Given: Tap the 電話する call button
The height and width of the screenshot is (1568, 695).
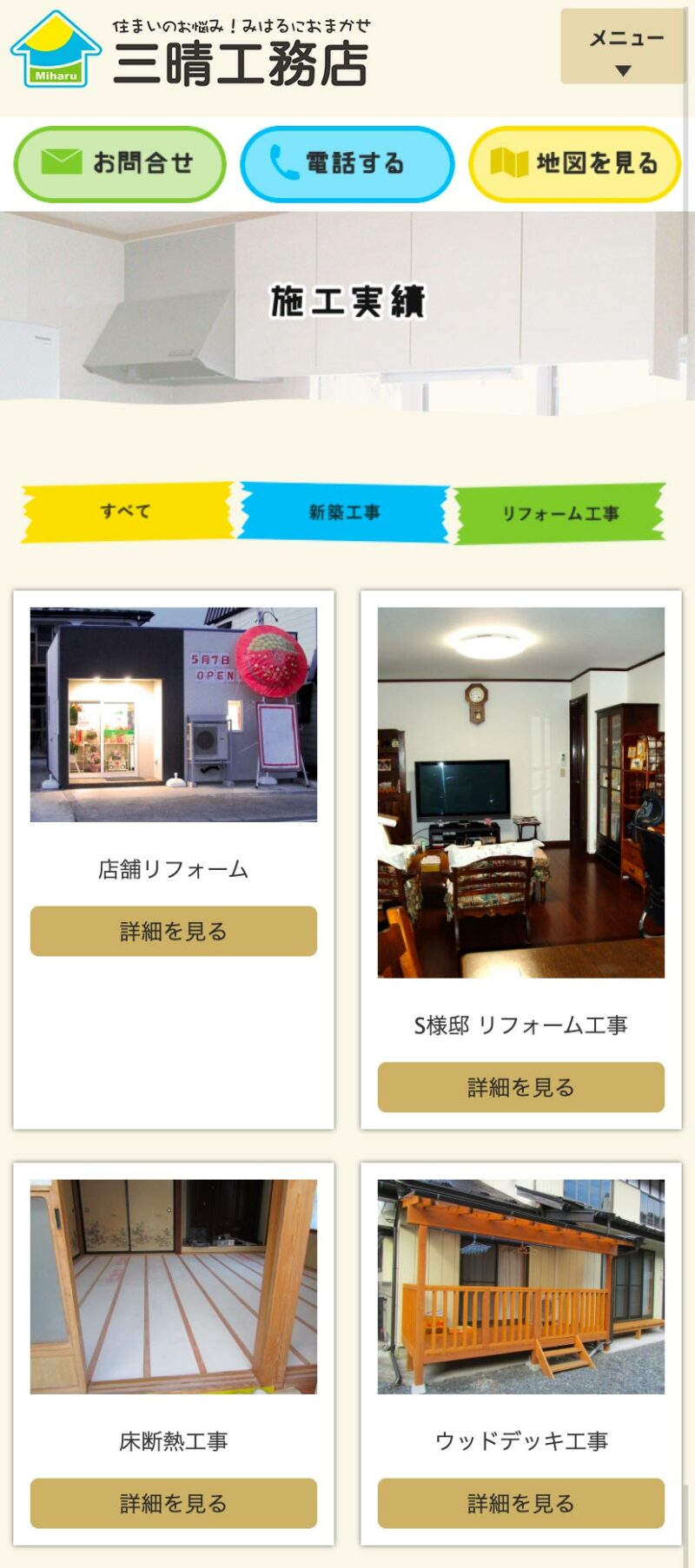Looking at the screenshot, I should [x=347, y=163].
